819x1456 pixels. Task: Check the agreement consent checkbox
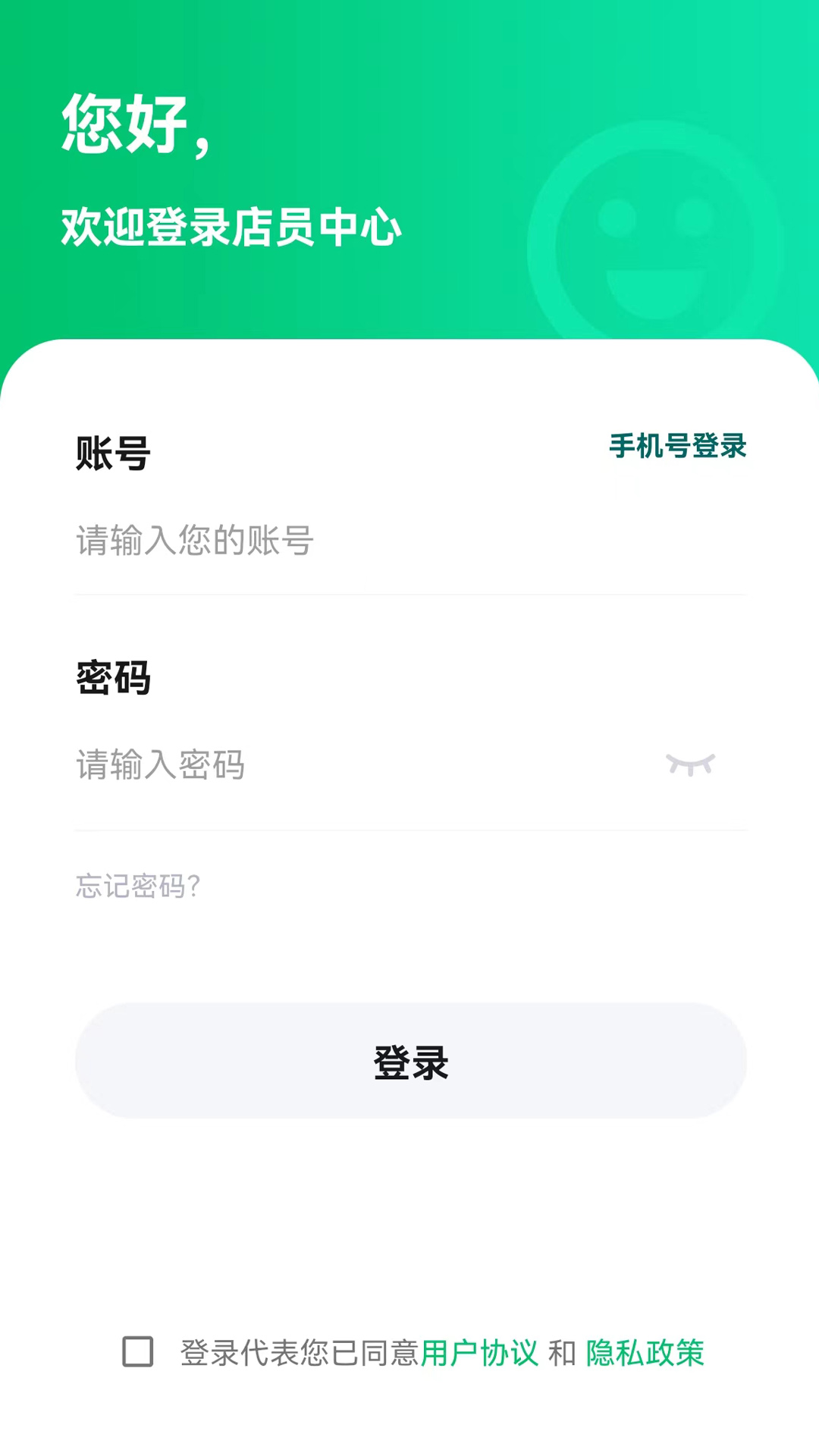138,1352
